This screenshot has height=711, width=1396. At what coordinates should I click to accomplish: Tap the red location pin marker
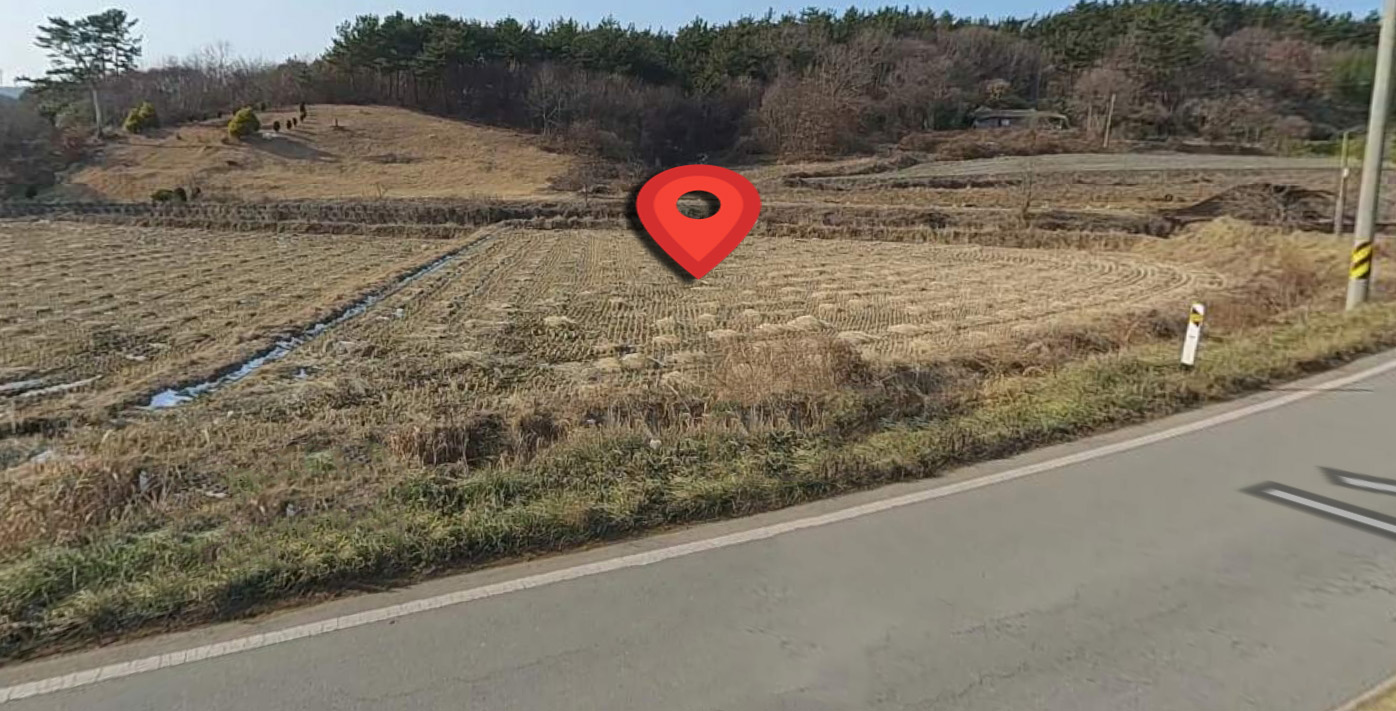pyautogui.click(x=698, y=216)
